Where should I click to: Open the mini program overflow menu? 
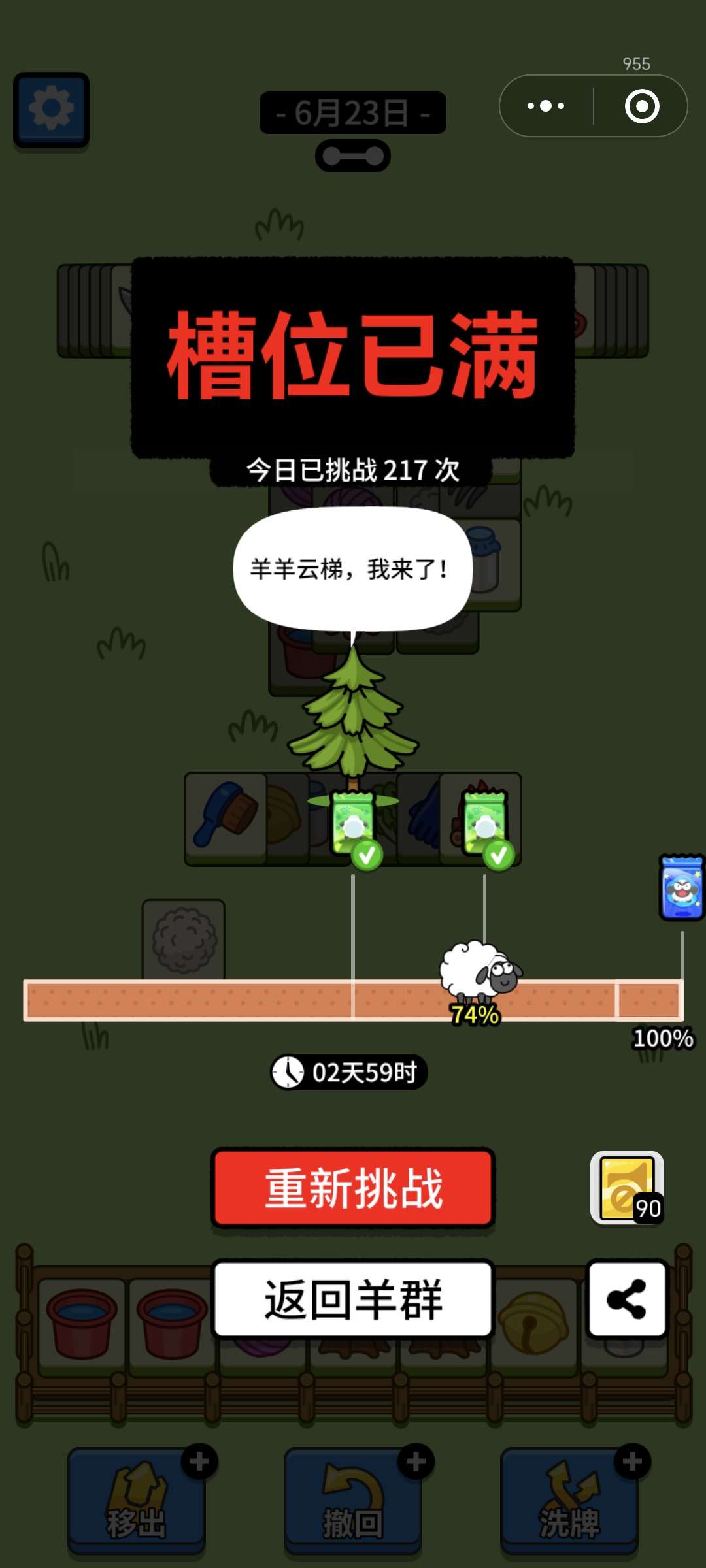tap(546, 106)
